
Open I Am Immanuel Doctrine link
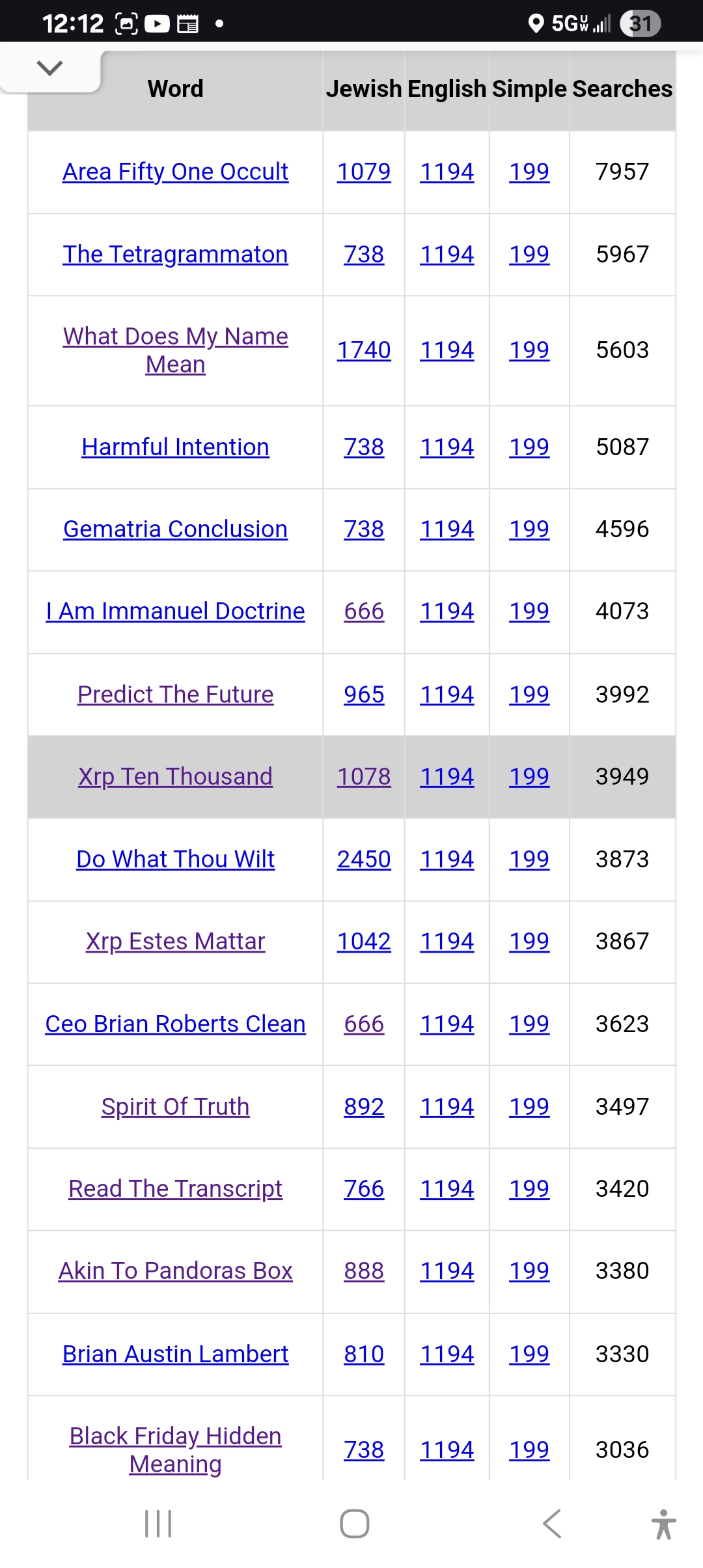coord(175,611)
